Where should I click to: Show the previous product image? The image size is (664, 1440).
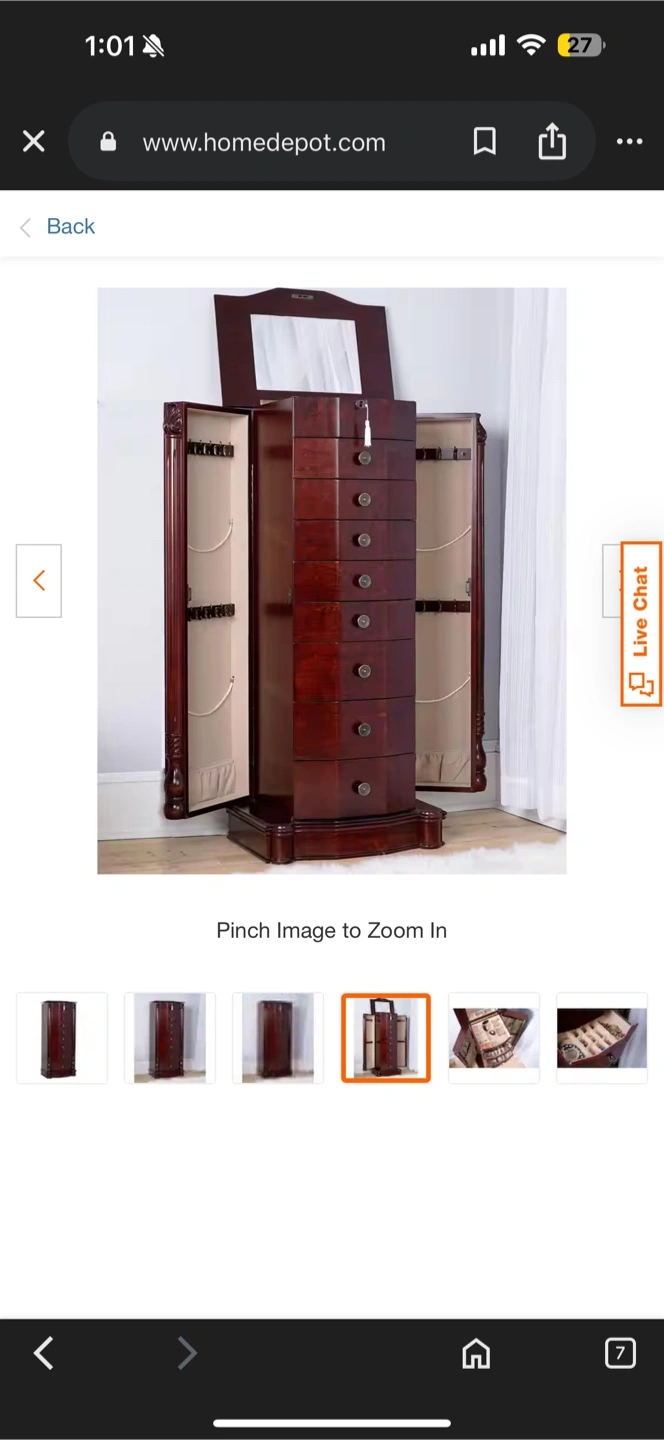39,580
